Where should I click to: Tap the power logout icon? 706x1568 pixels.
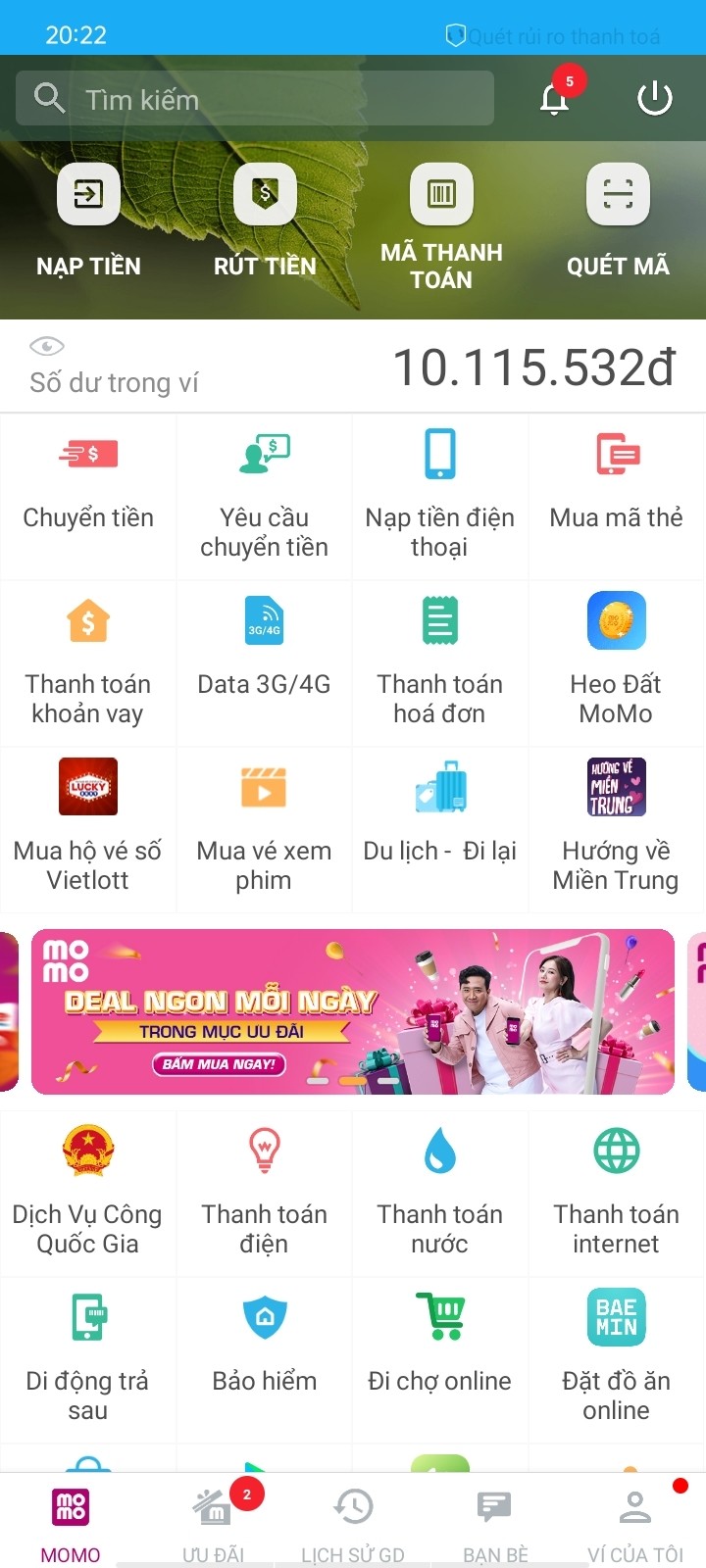(654, 98)
